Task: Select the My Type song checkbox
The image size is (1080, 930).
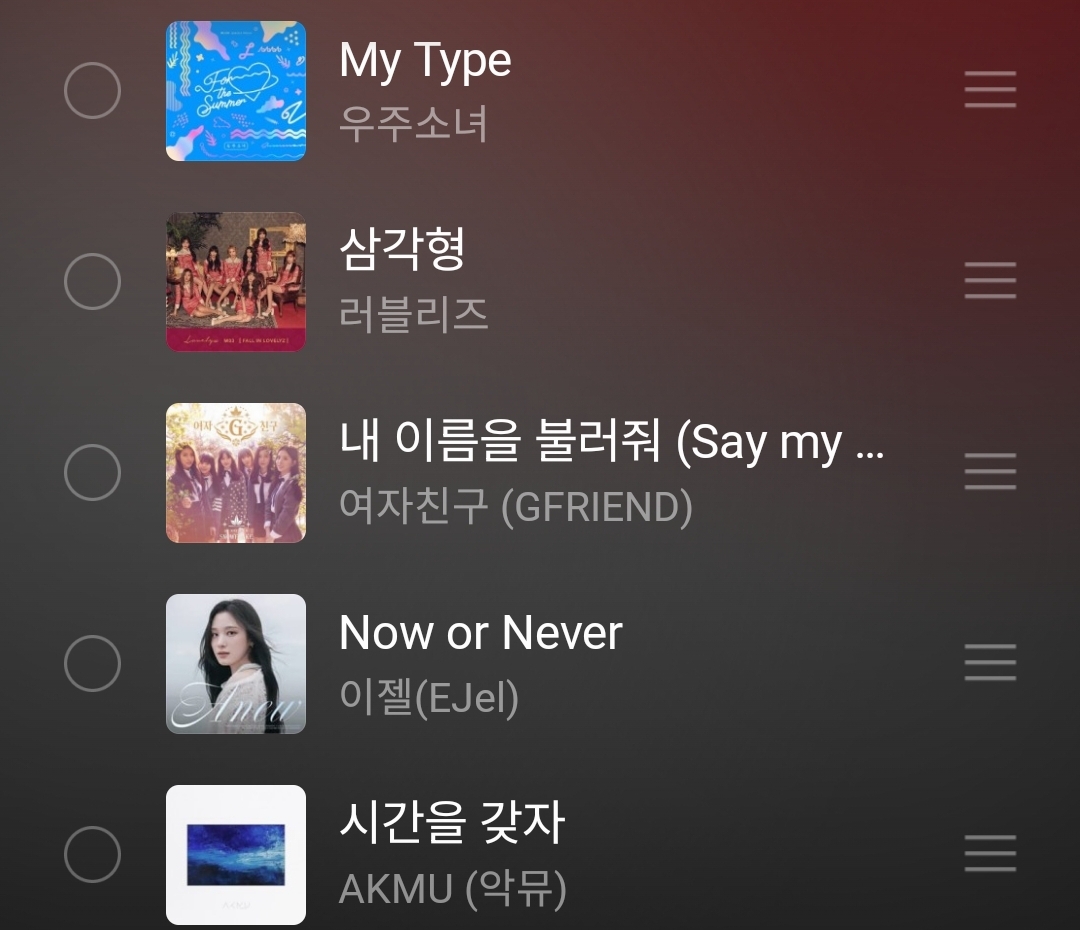Action: 92,91
